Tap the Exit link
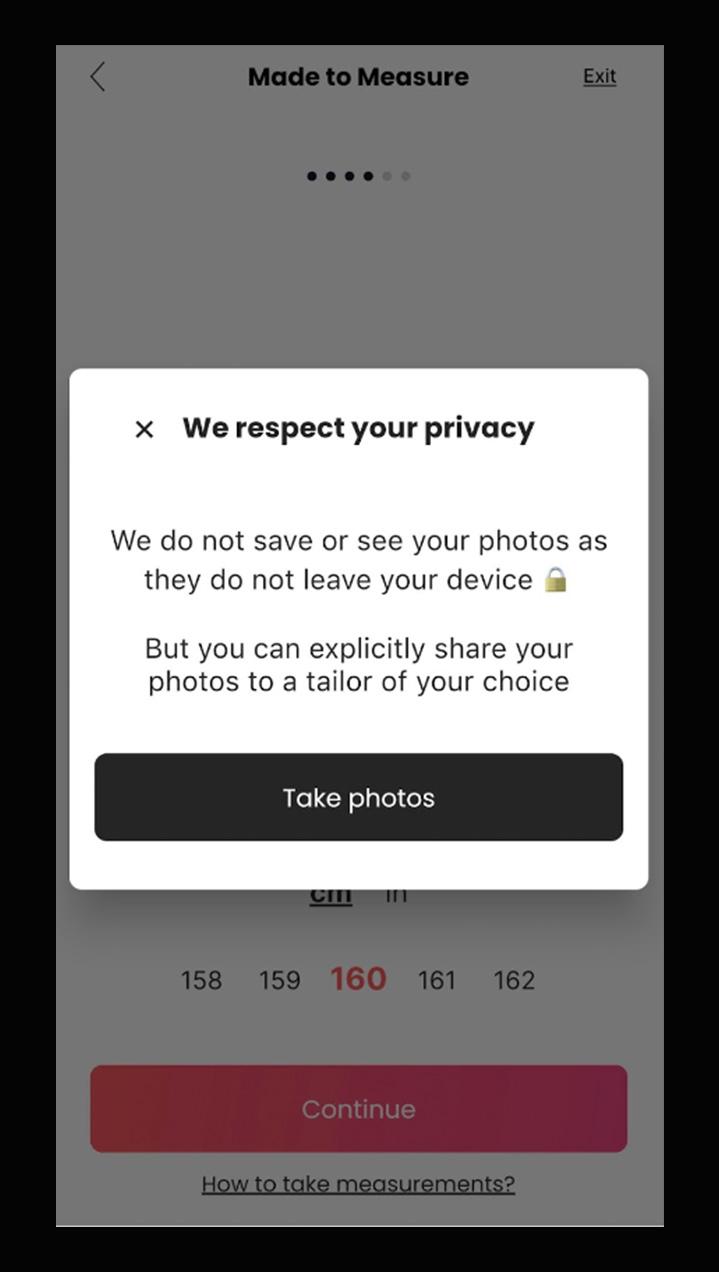 [600, 76]
